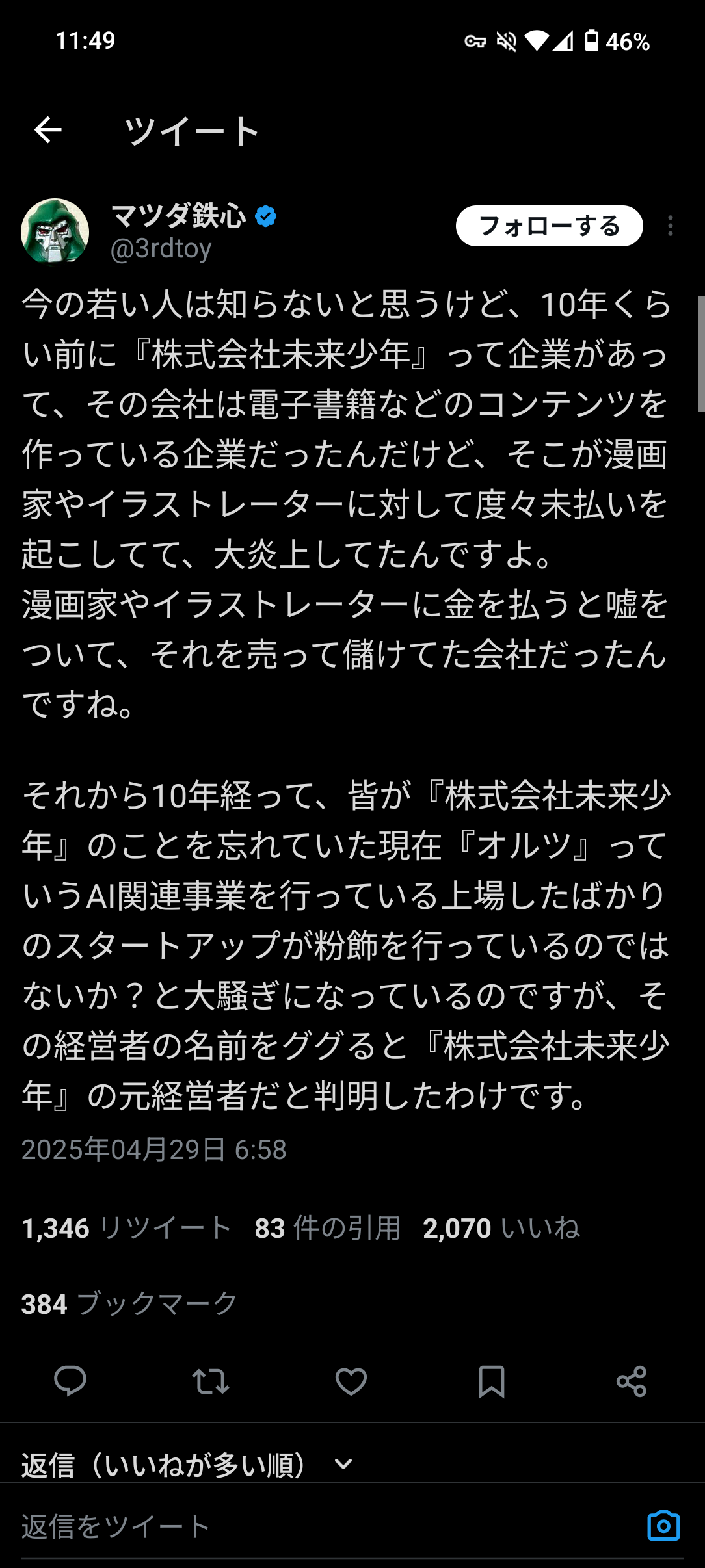705x1568 pixels.
Task: Open マツダ鉄心's profile avatar
Action: point(55,232)
